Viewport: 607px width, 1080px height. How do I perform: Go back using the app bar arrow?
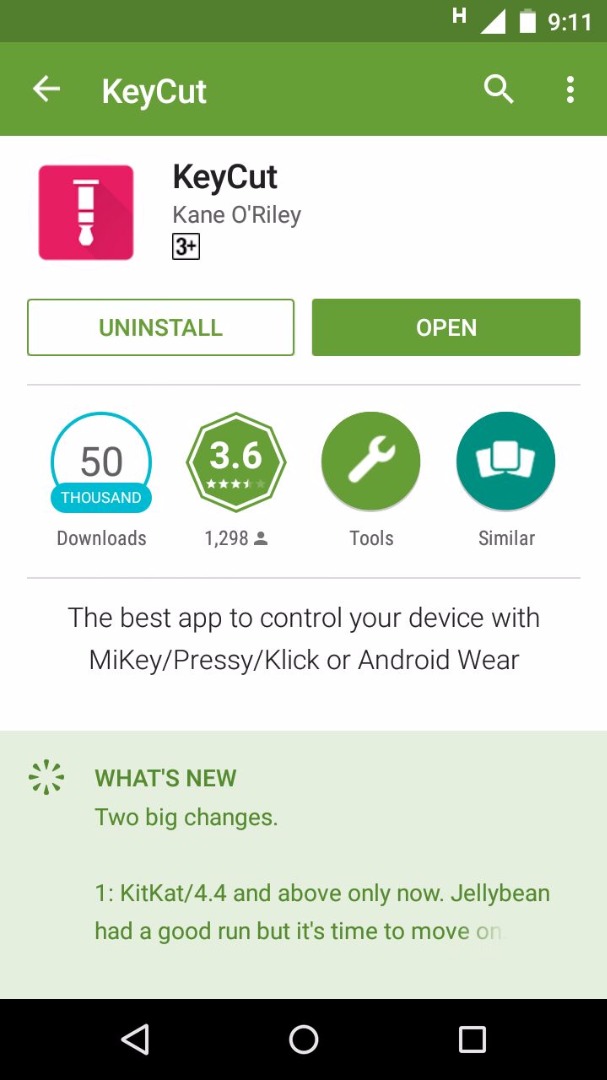[46, 90]
